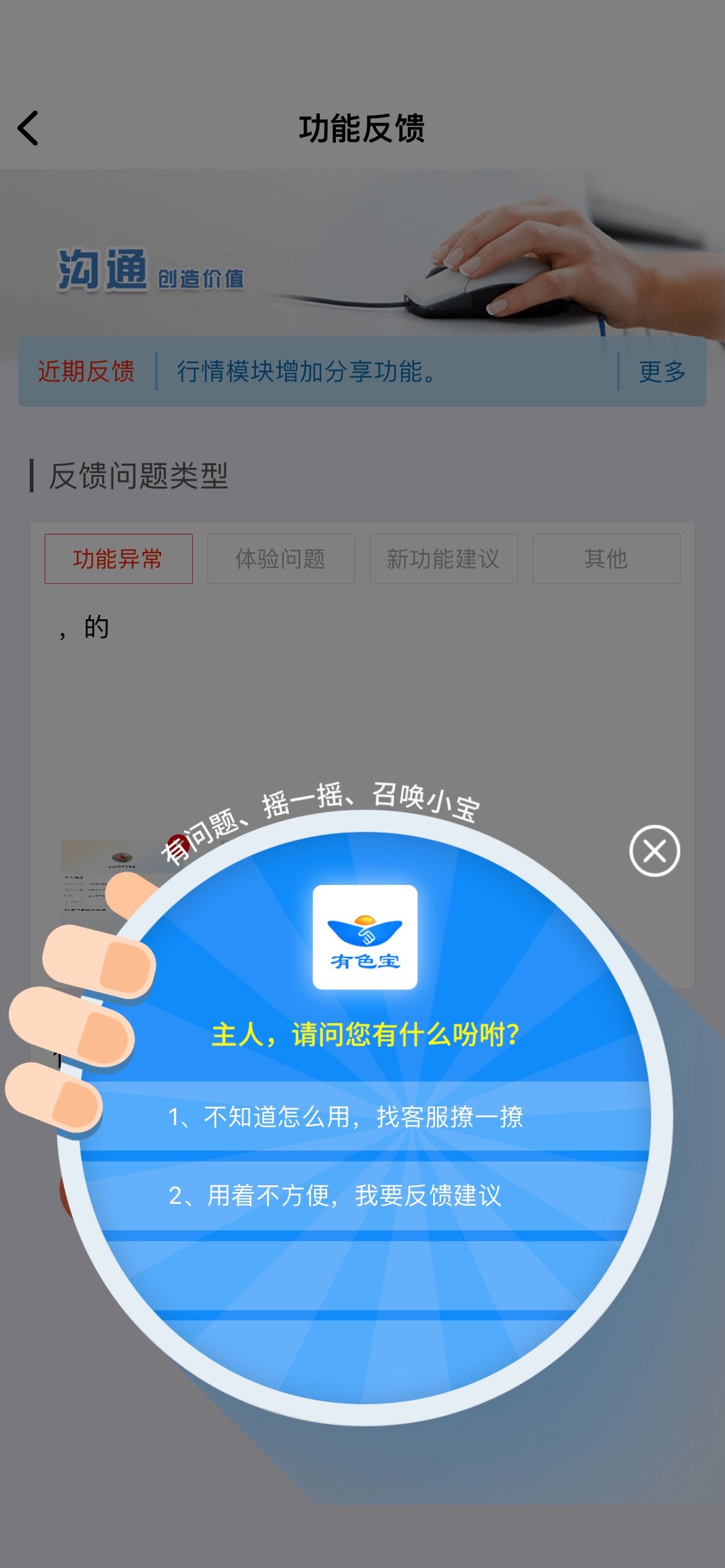Go back from 功能反馈 page

(29, 128)
